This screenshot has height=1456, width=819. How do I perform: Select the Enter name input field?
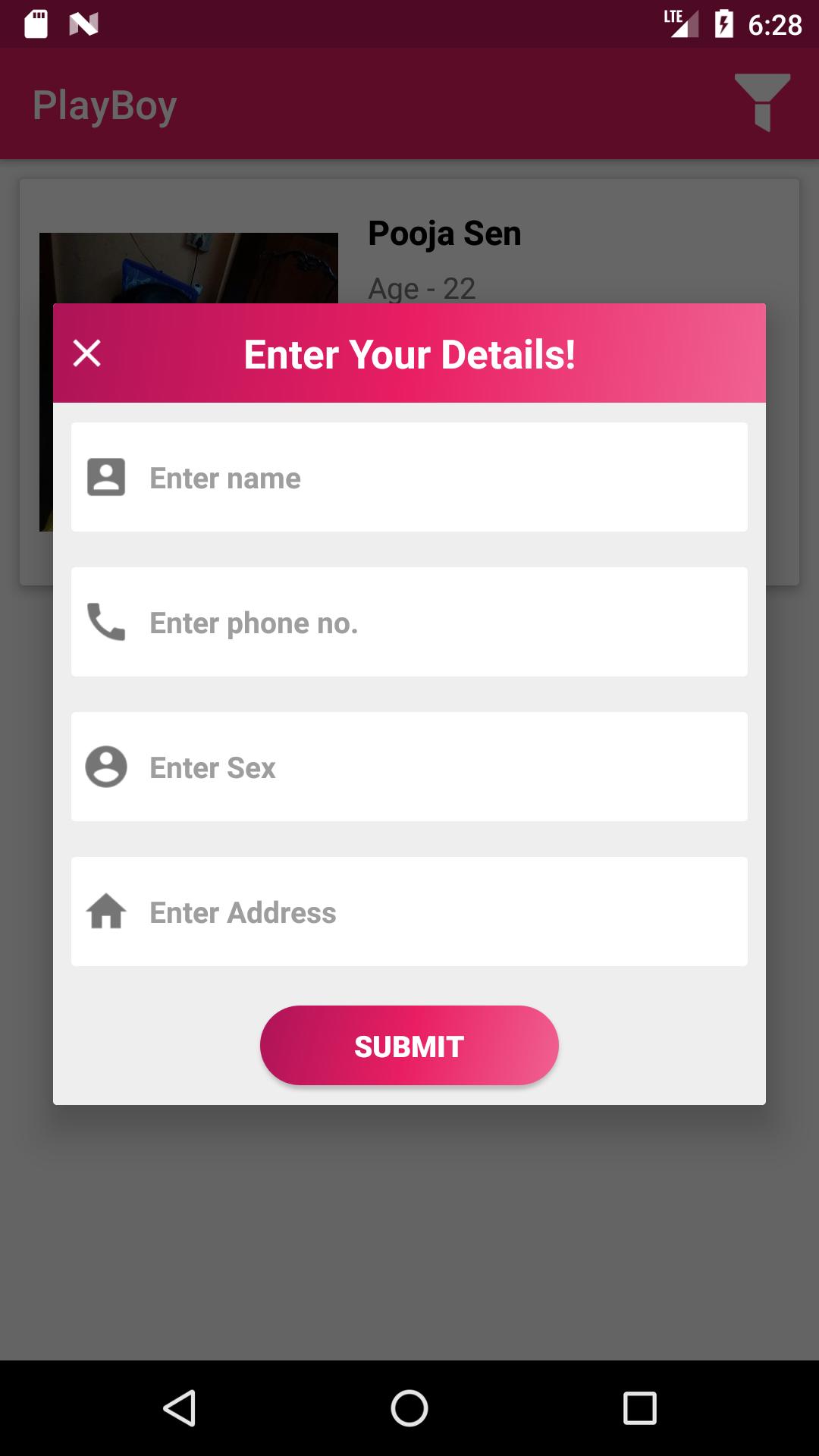(409, 476)
